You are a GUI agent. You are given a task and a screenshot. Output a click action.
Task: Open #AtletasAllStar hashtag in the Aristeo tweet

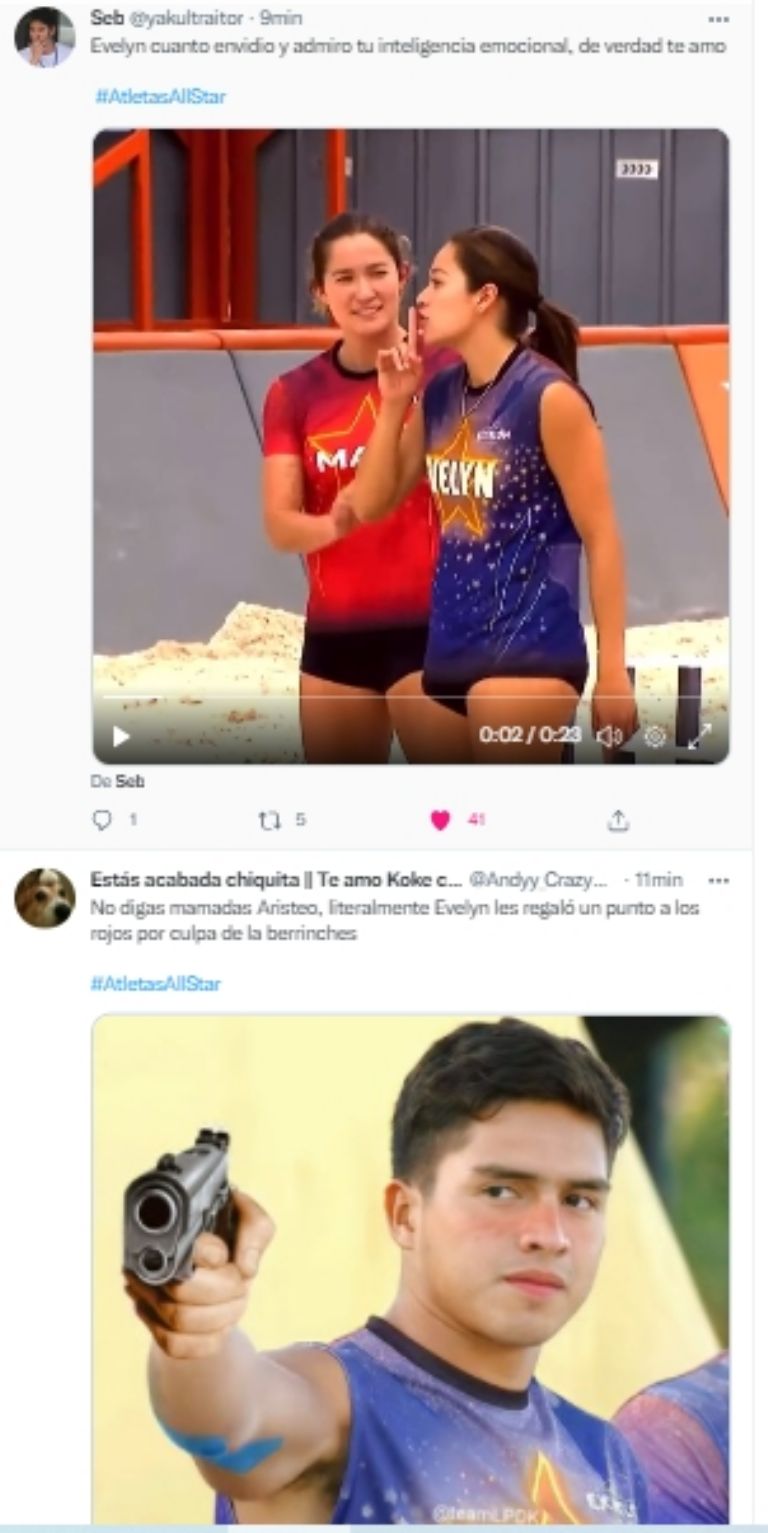click(x=155, y=984)
